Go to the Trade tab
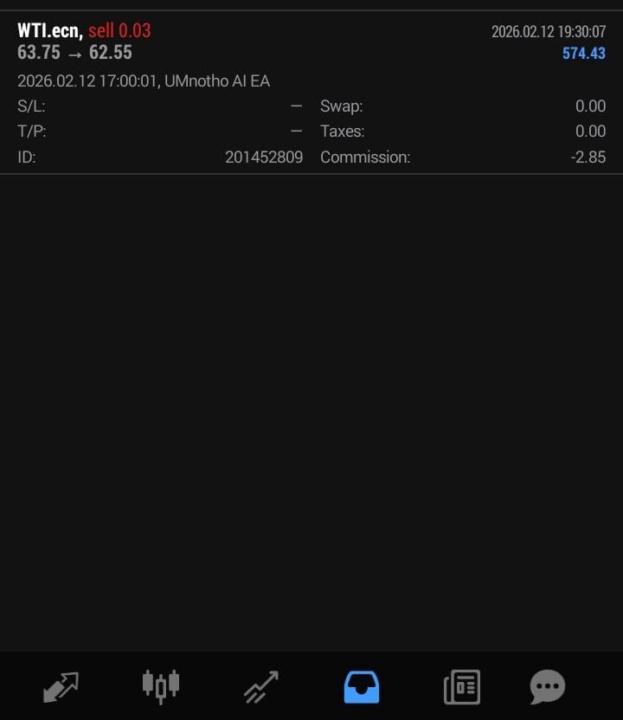 [261, 686]
